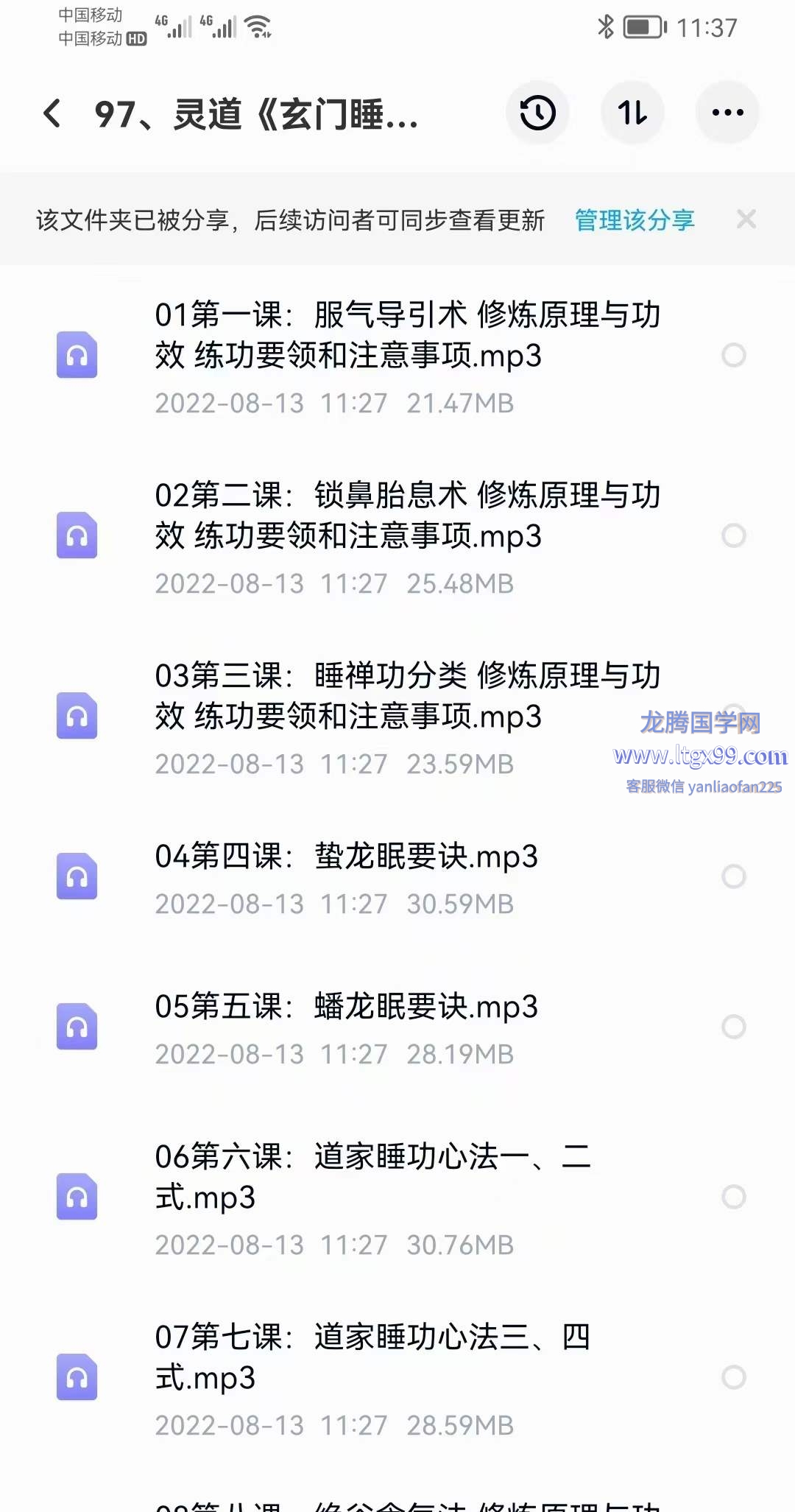Mark the 04第四课 file as selected
This screenshot has width=795, height=1512.
pyautogui.click(x=733, y=876)
